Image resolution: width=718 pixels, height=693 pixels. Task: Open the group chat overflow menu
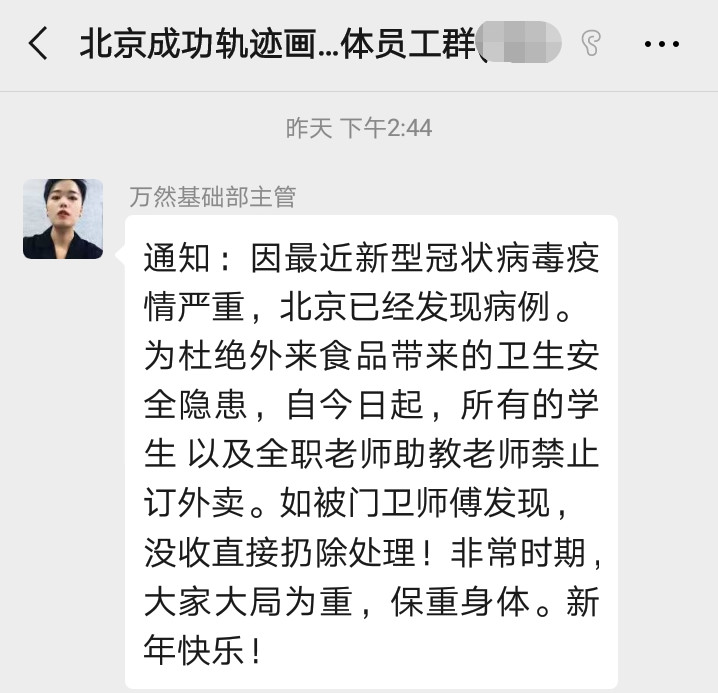click(x=661, y=45)
